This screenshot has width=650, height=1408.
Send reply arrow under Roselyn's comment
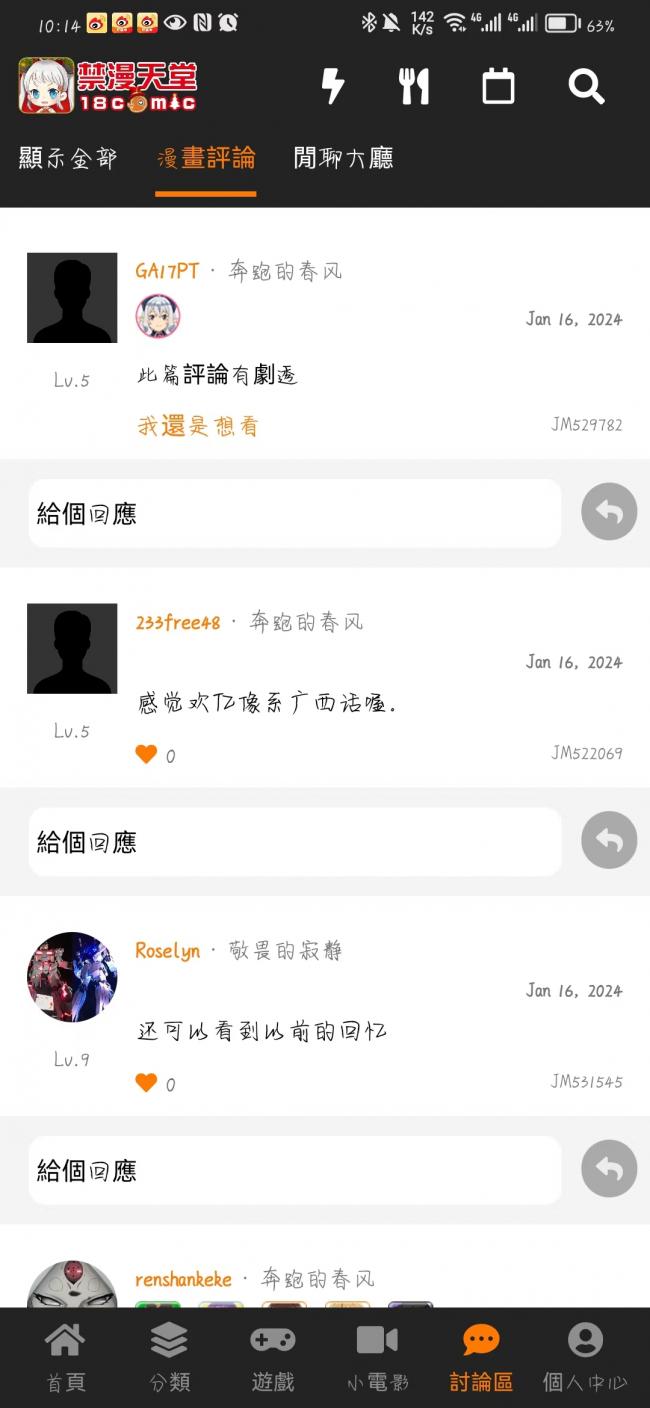click(x=609, y=1169)
